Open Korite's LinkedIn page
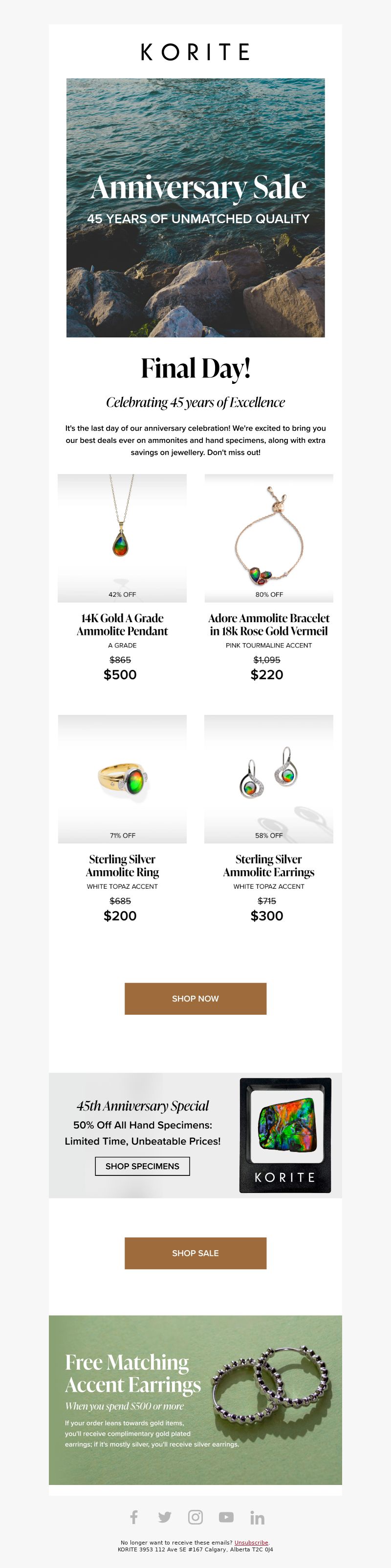The width and height of the screenshot is (391, 1568). coord(257,1517)
